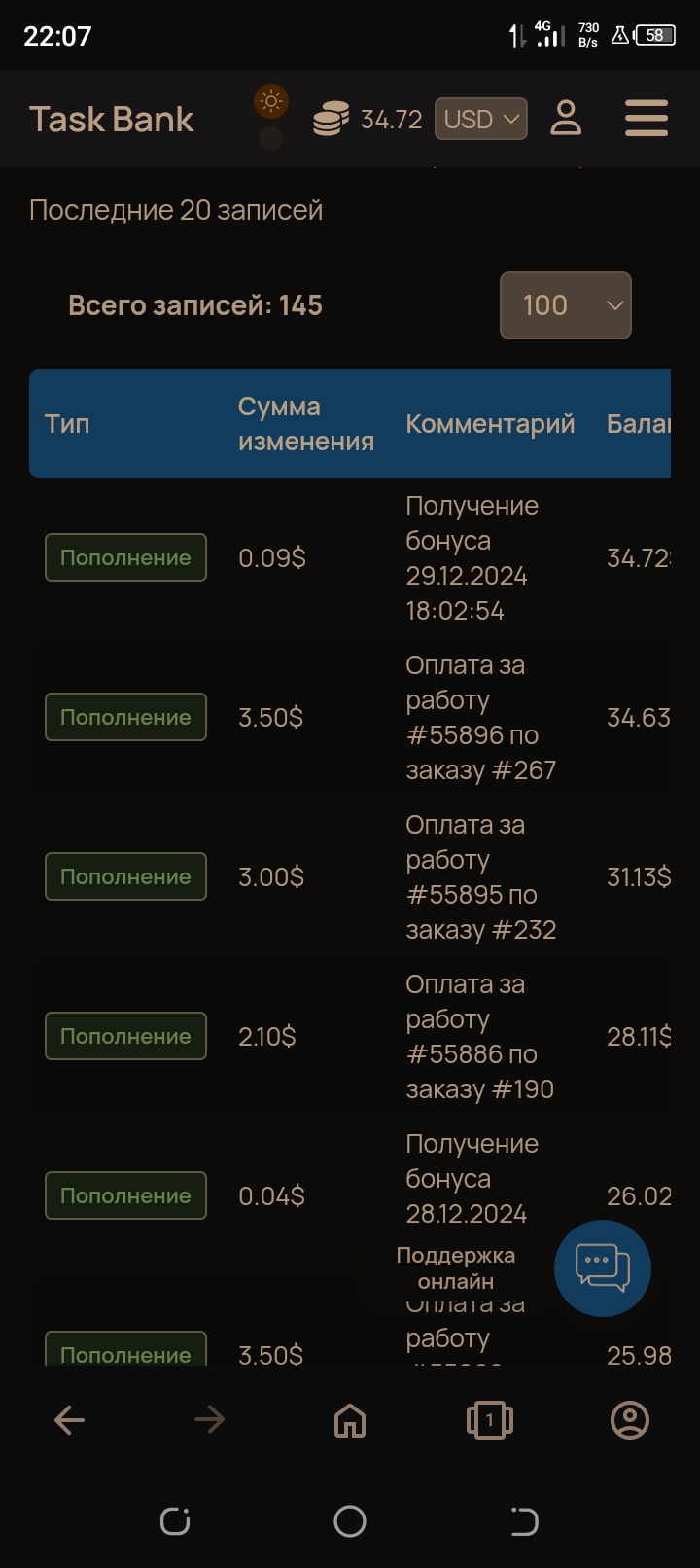Open the Task Bank home logo
Screen dimensions: 700x1568
click(x=112, y=119)
